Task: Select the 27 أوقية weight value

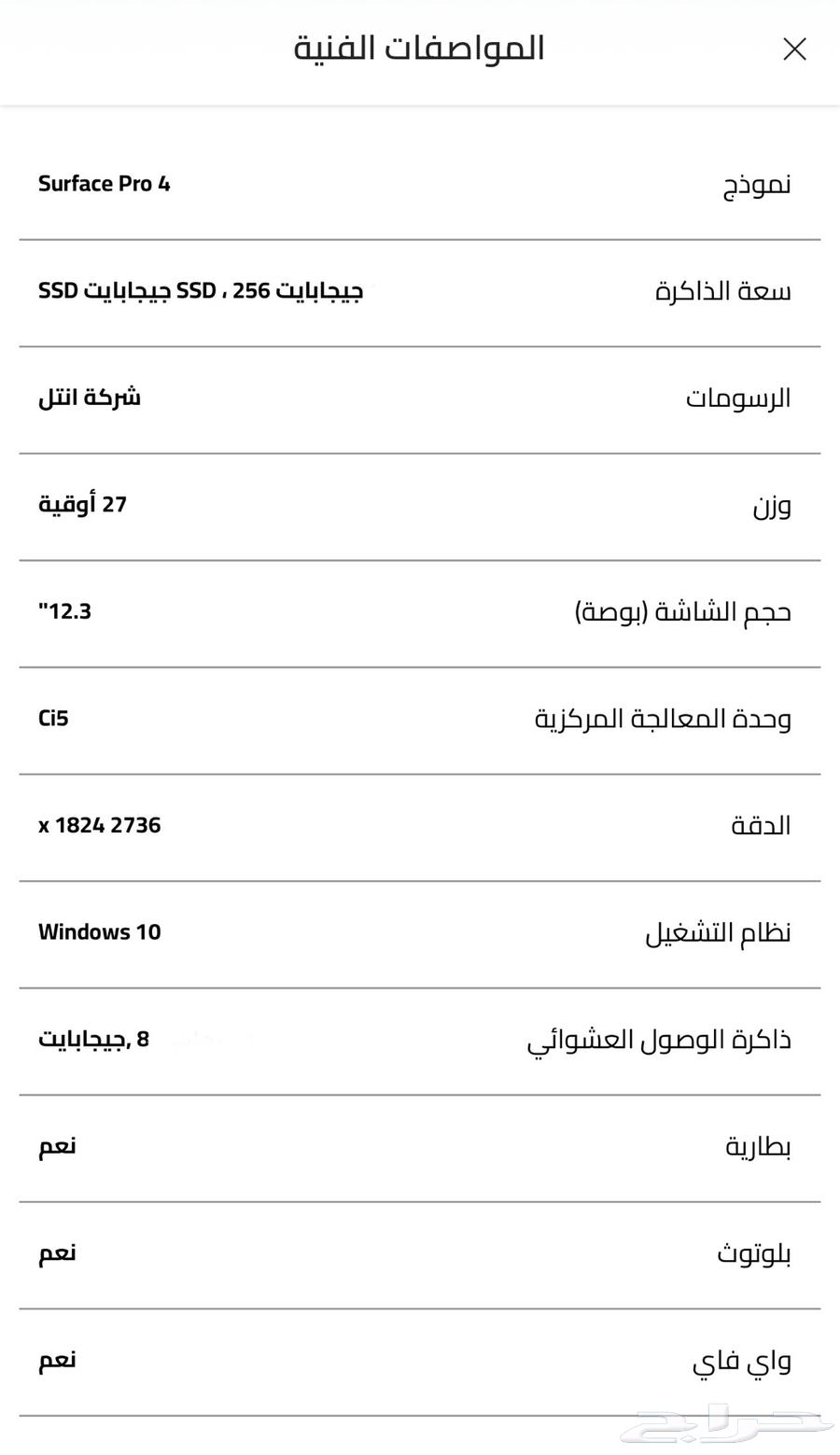Action: point(82,504)
